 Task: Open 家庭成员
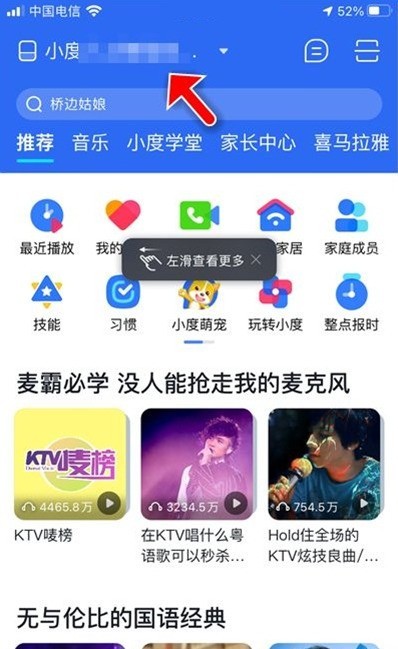[351, 227]
